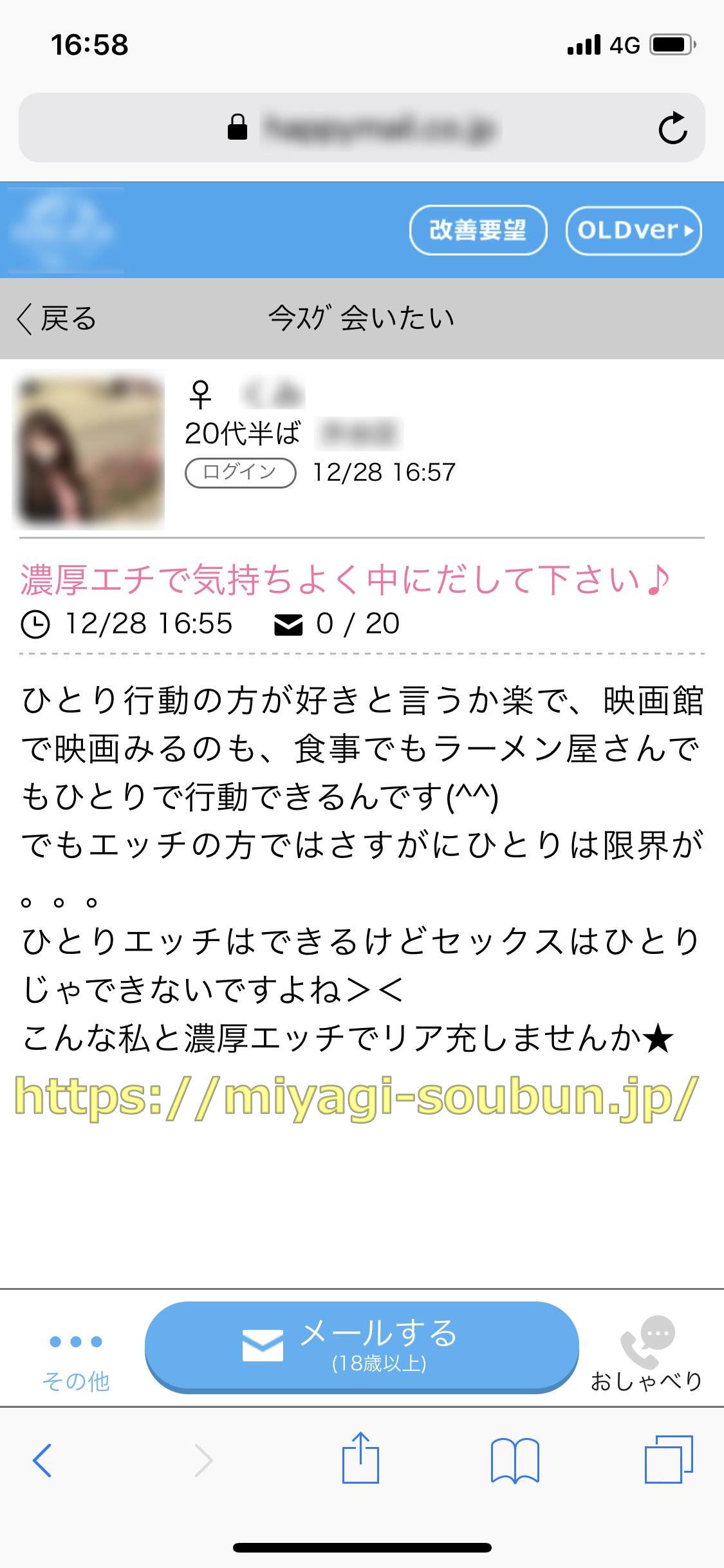Tap the 戻る back button
Image resolution: width=724 pixels, height=1568 pixels.
coord(57,319)
